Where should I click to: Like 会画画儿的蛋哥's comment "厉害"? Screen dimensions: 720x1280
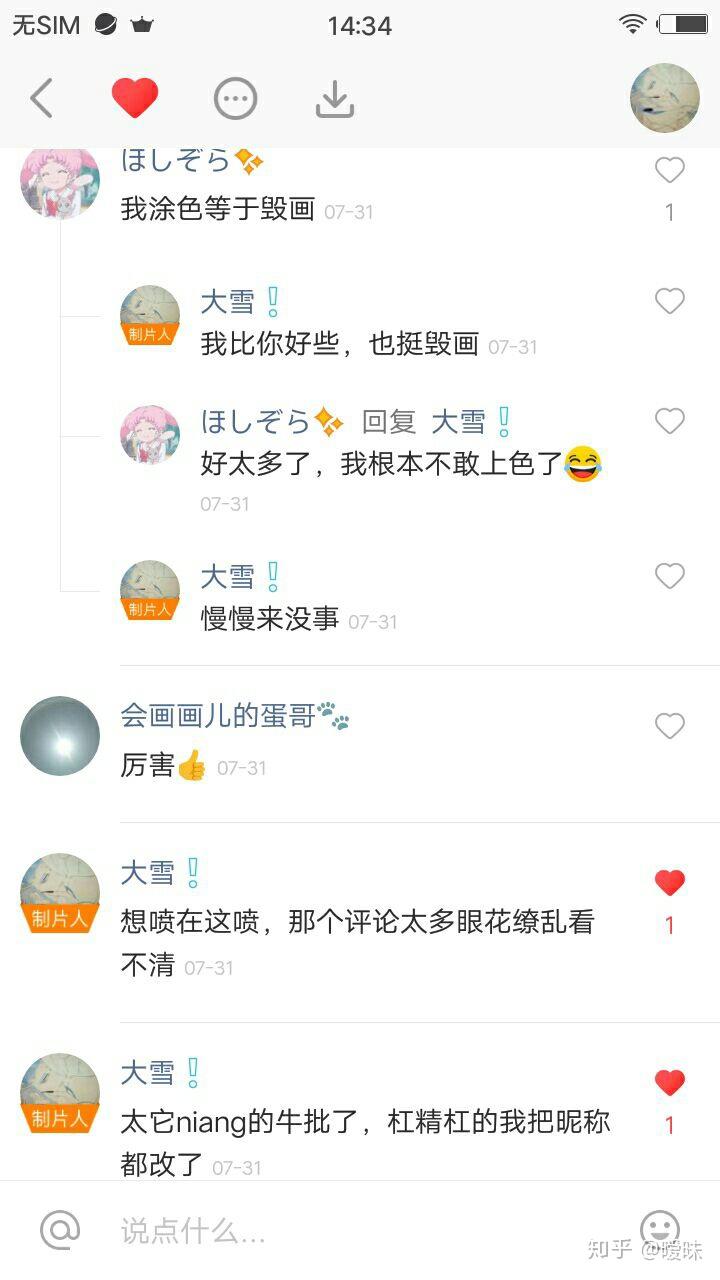click(x=669, y=726)
